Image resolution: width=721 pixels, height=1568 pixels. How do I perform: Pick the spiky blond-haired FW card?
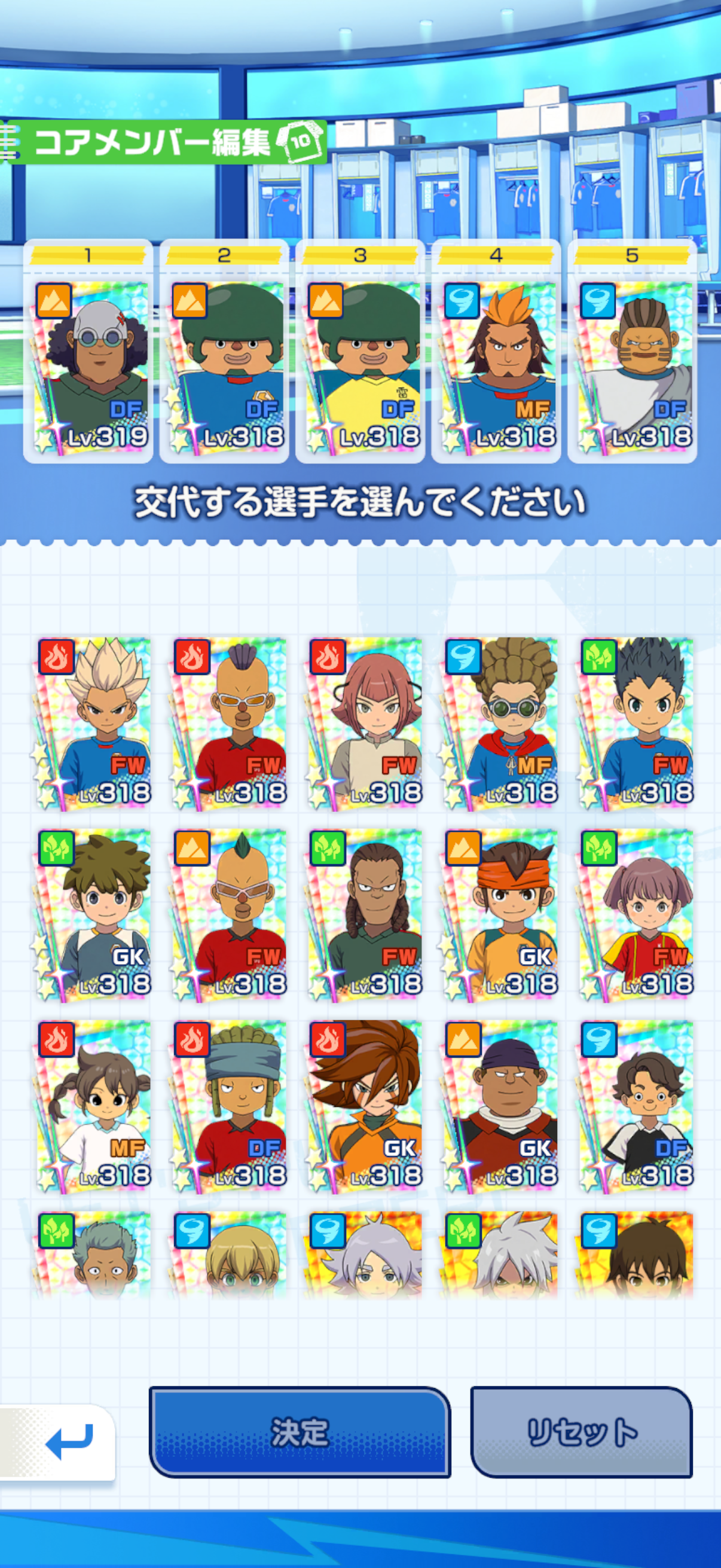[93, 724]
